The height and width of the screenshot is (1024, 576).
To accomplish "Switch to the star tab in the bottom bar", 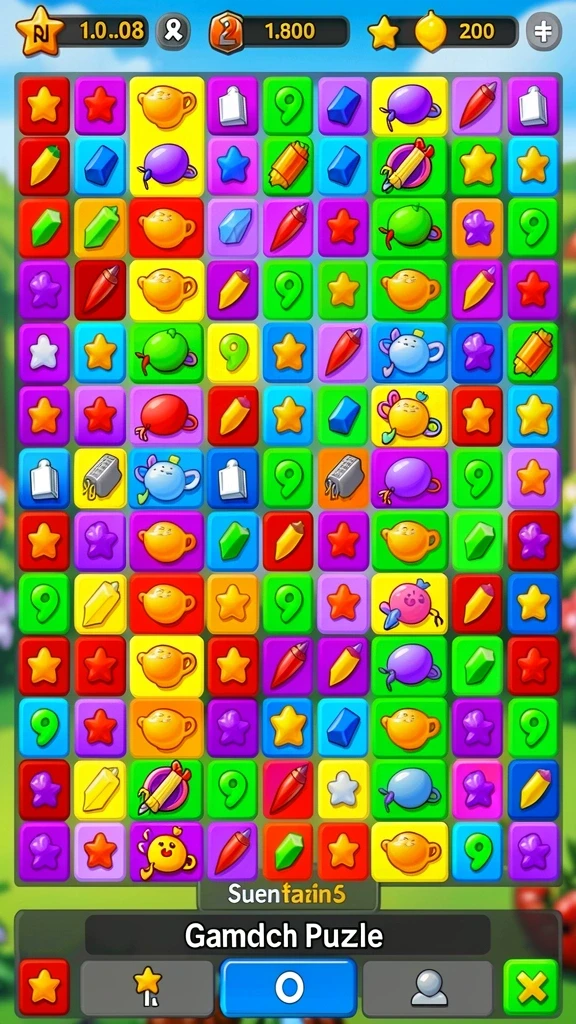I will pyautogui.click(x=147, y=987).
